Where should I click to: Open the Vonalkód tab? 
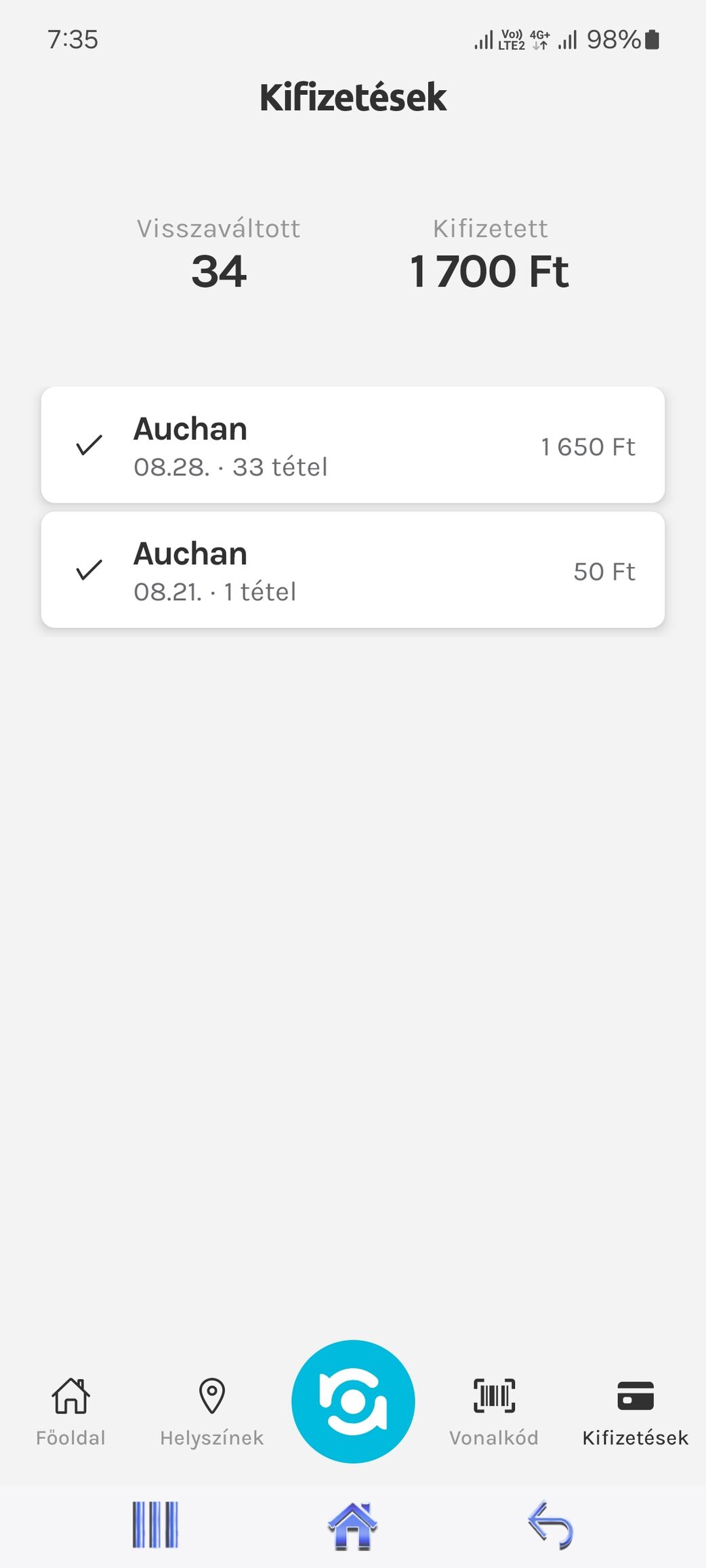coord(494,1412)
